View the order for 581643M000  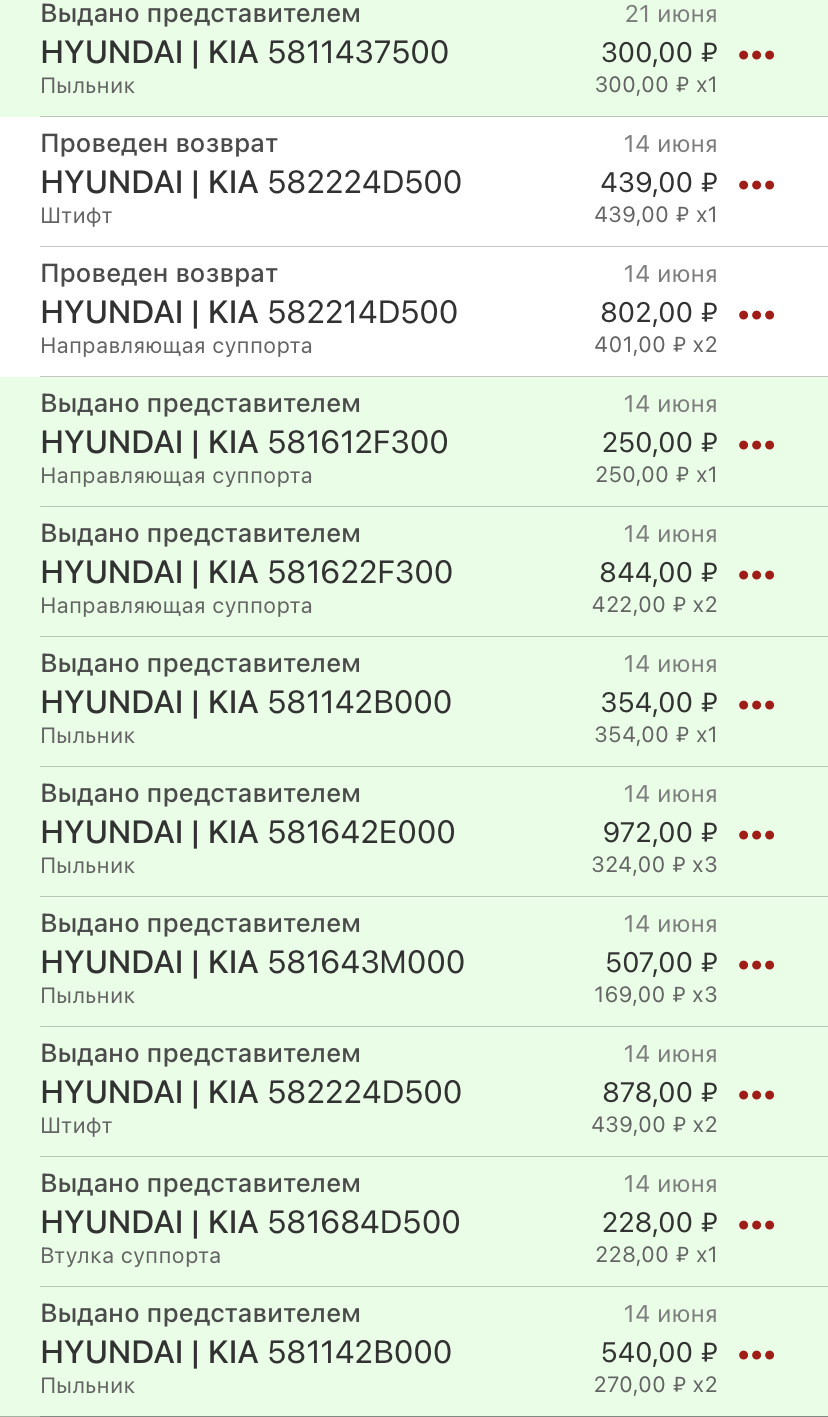(x=414, y=962)
